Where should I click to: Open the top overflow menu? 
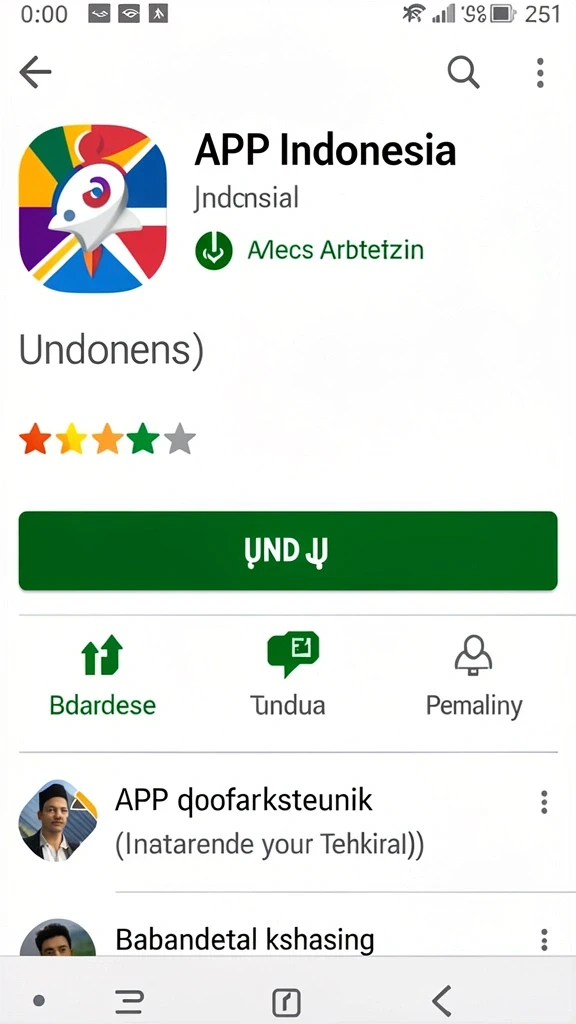click(540, 72)
